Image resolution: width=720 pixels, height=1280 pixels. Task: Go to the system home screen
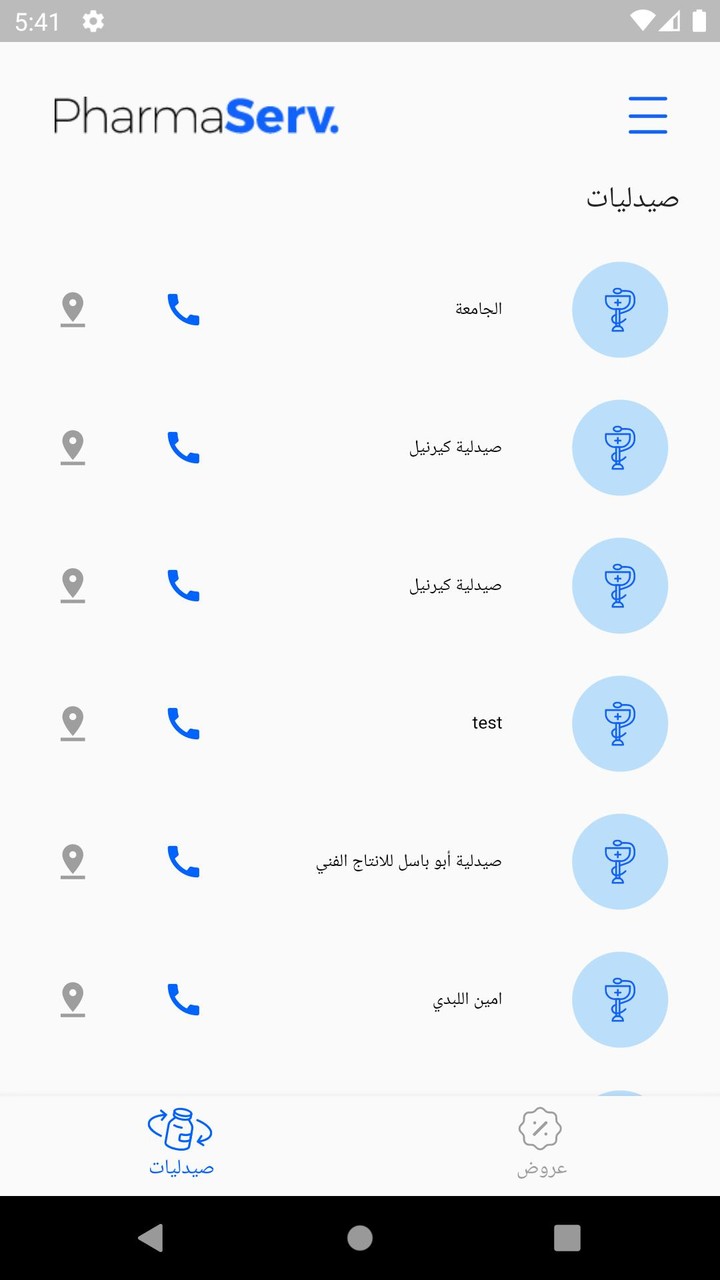pos(360,1238)
